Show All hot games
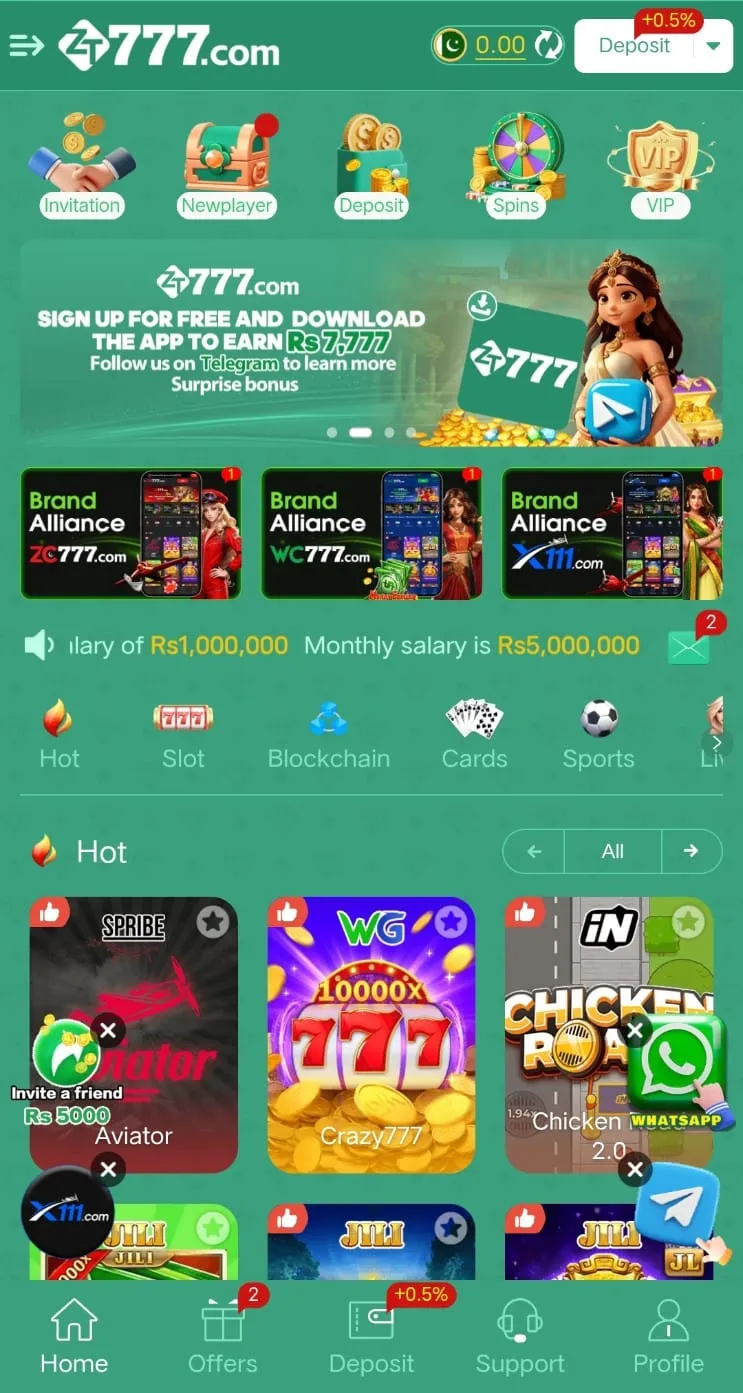Image resolution: width=743 pixels, height=1393 pixels. pyautogui.click(x=612, y=851)
